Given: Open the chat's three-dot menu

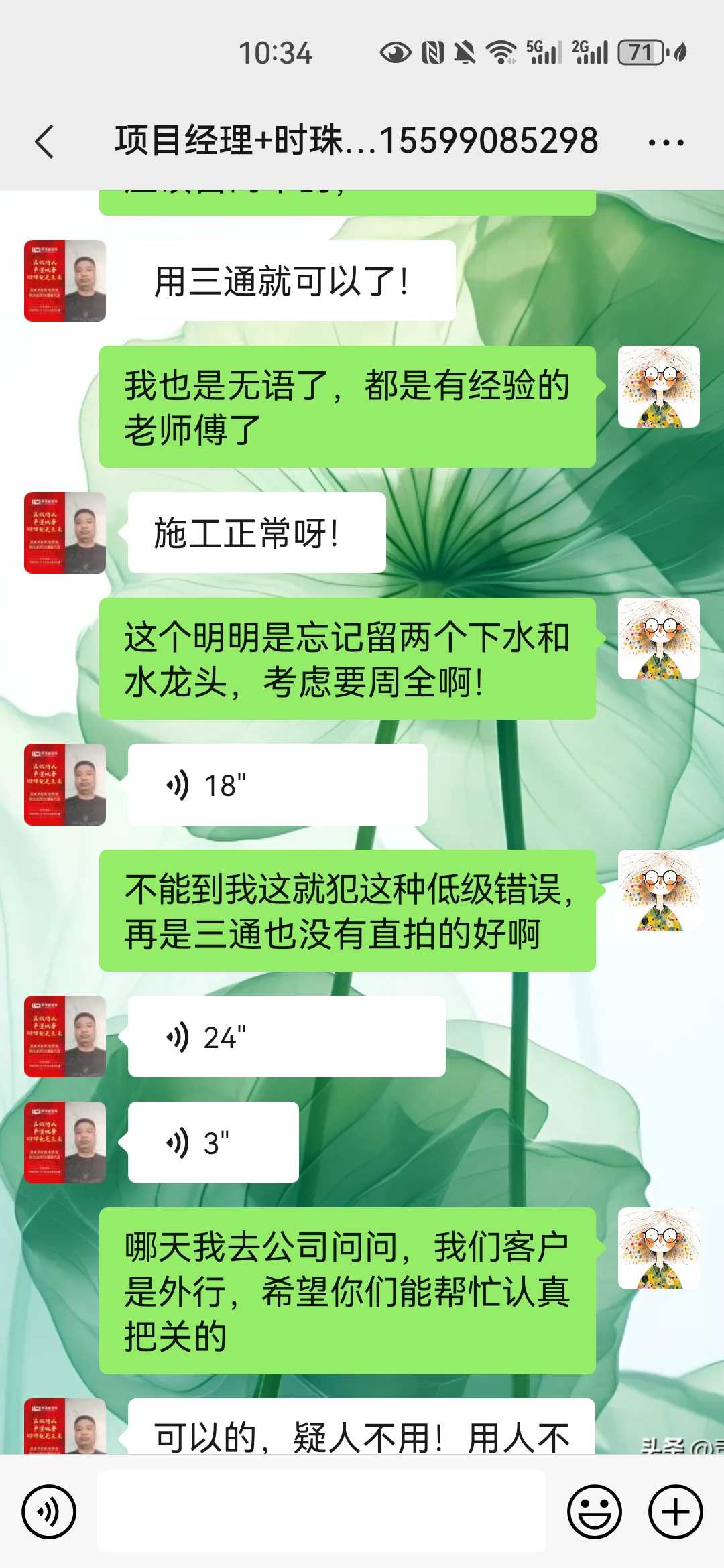Looking at the screenshot, I should click(665, 142).
